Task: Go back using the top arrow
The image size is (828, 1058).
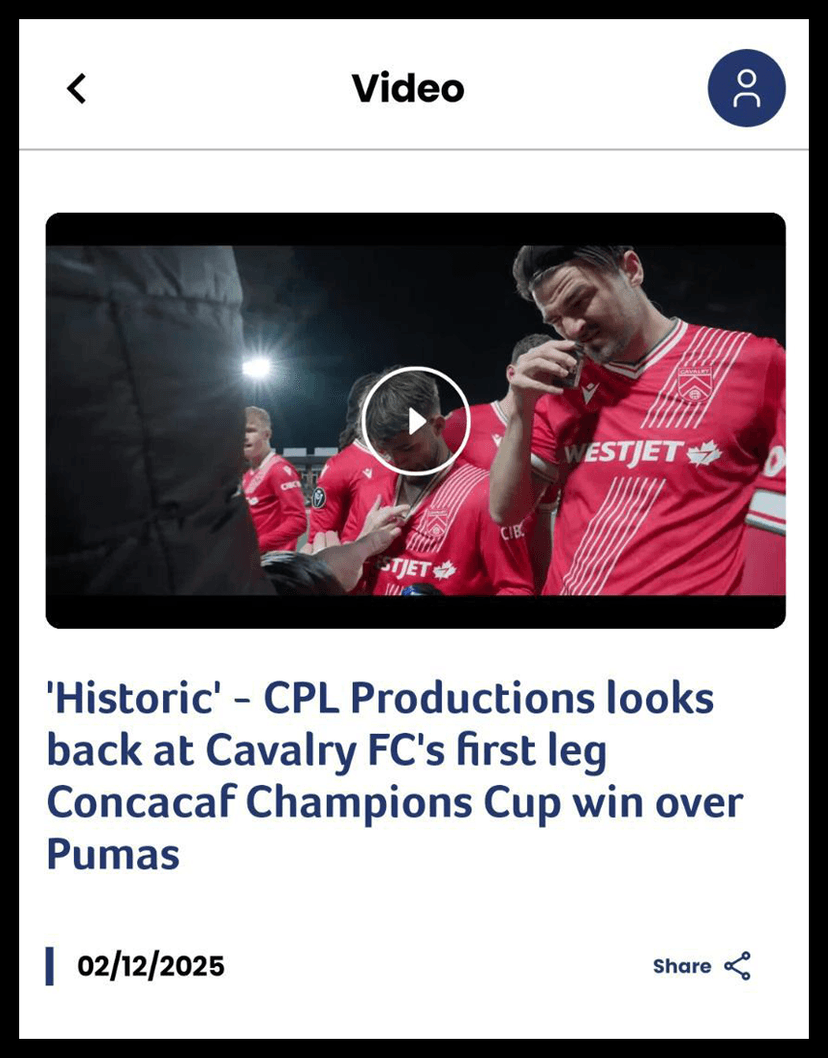Action: (x=77, y=89)
